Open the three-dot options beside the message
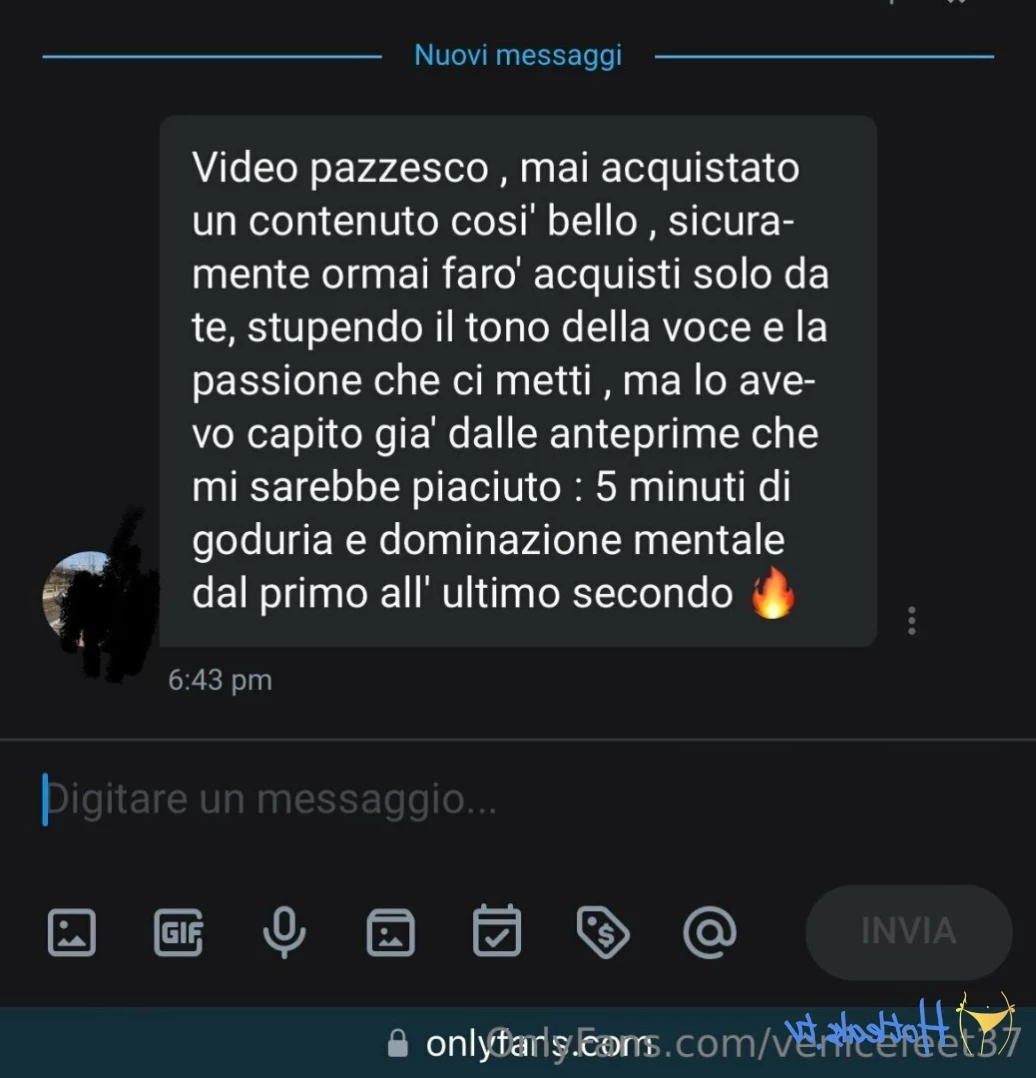The height and width of the screenshot is (1078, 1036). pos(911,620)
